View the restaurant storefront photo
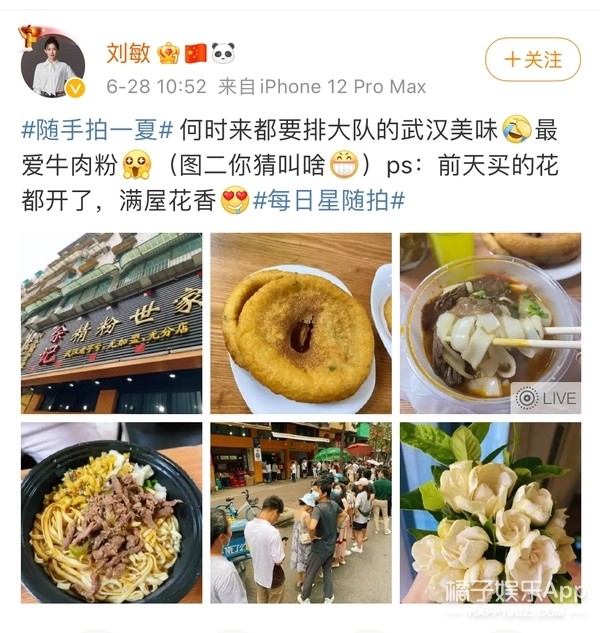600x633 pixels. click(111, 323)
